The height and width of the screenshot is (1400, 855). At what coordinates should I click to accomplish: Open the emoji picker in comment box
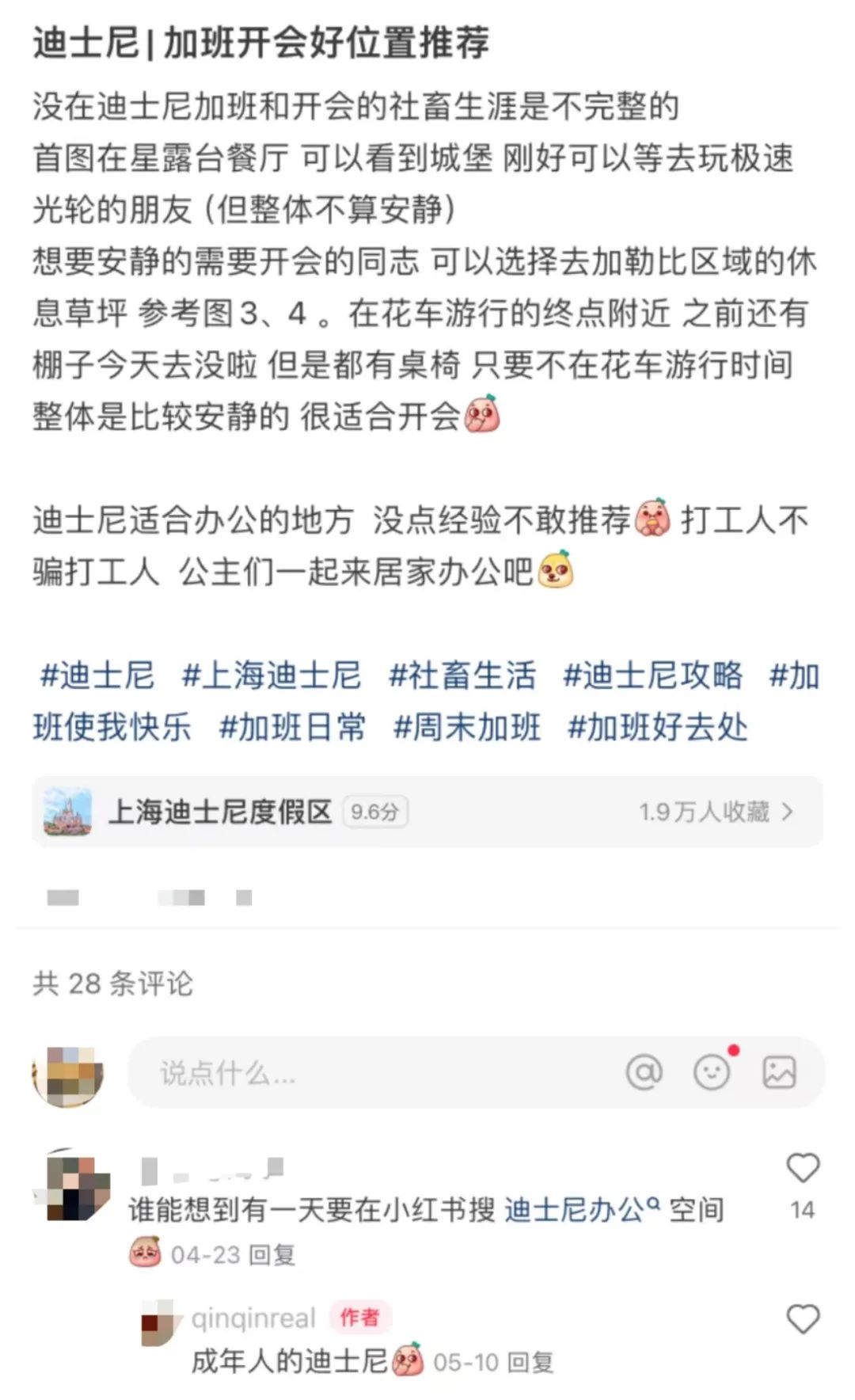(x=712, y=1073)
